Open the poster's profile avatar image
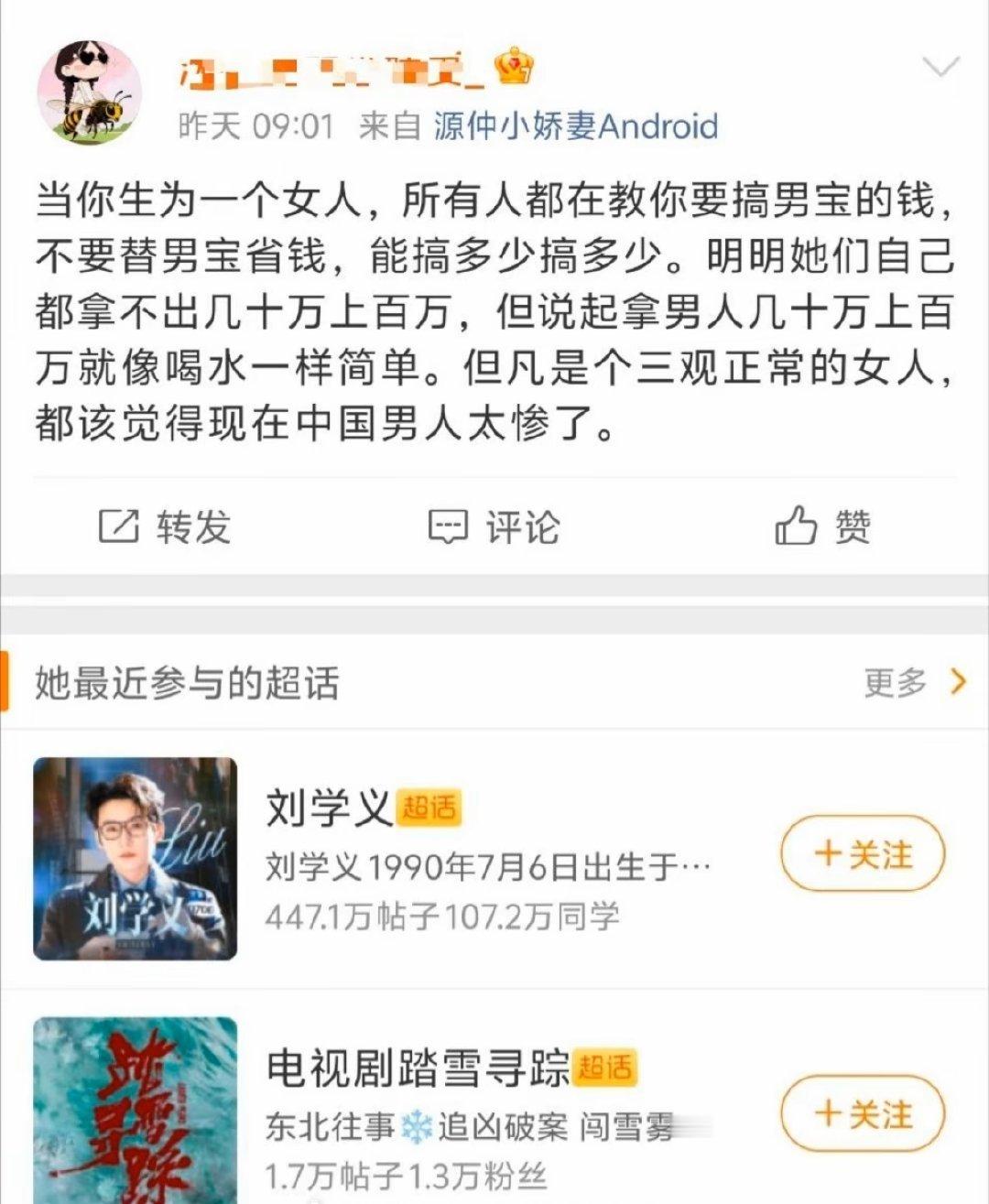 (92, 90)
